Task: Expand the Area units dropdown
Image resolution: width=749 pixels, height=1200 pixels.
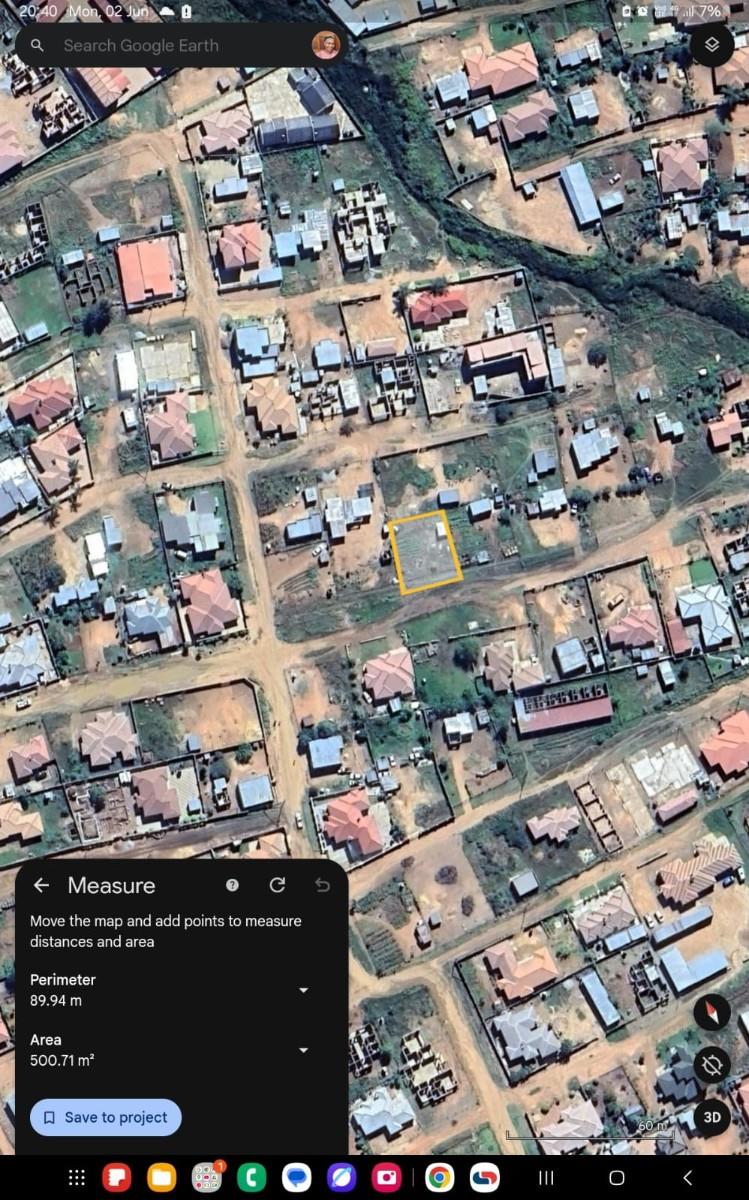Action: point(304,1050)
